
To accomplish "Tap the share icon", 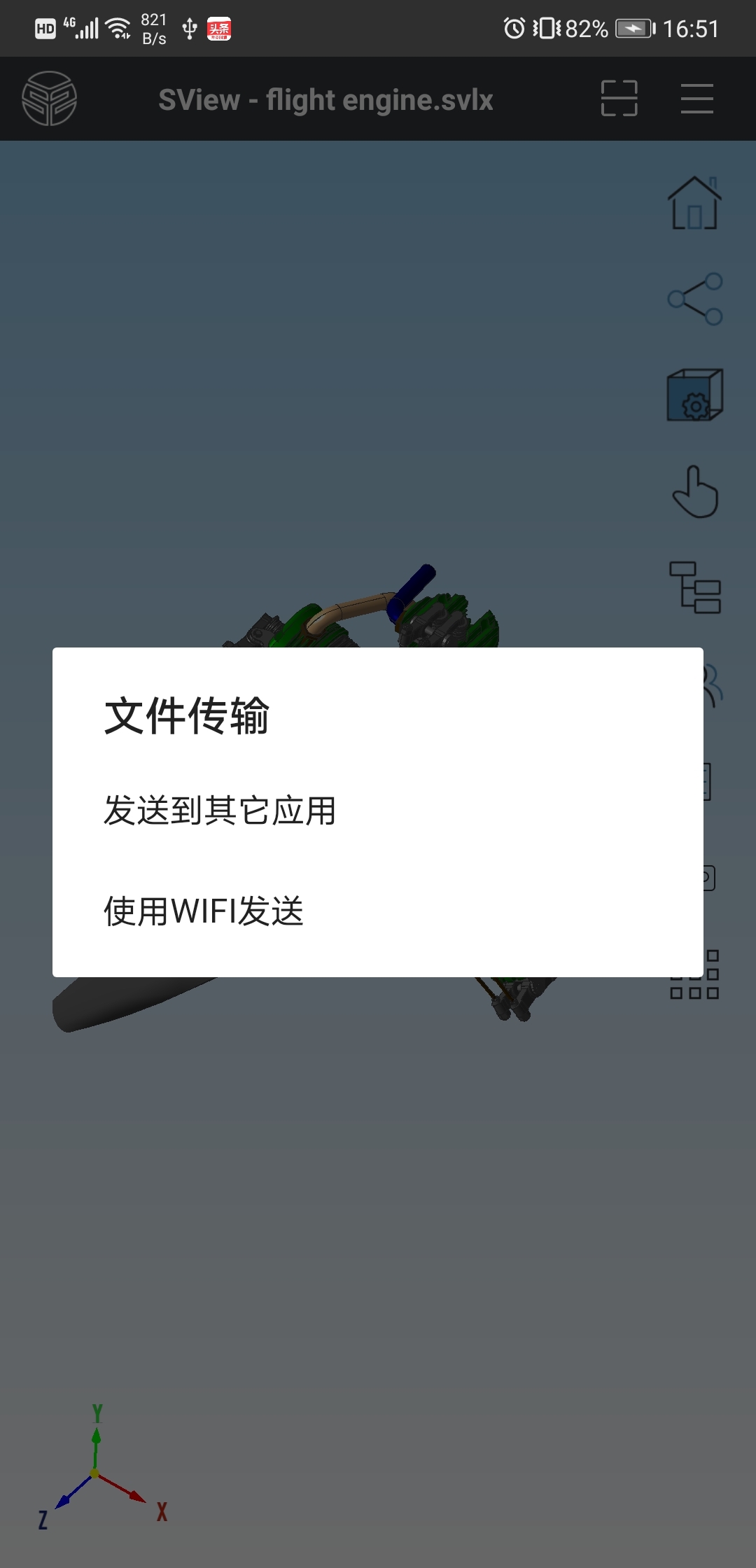I will pyautogui.click(x=694, y=299).
